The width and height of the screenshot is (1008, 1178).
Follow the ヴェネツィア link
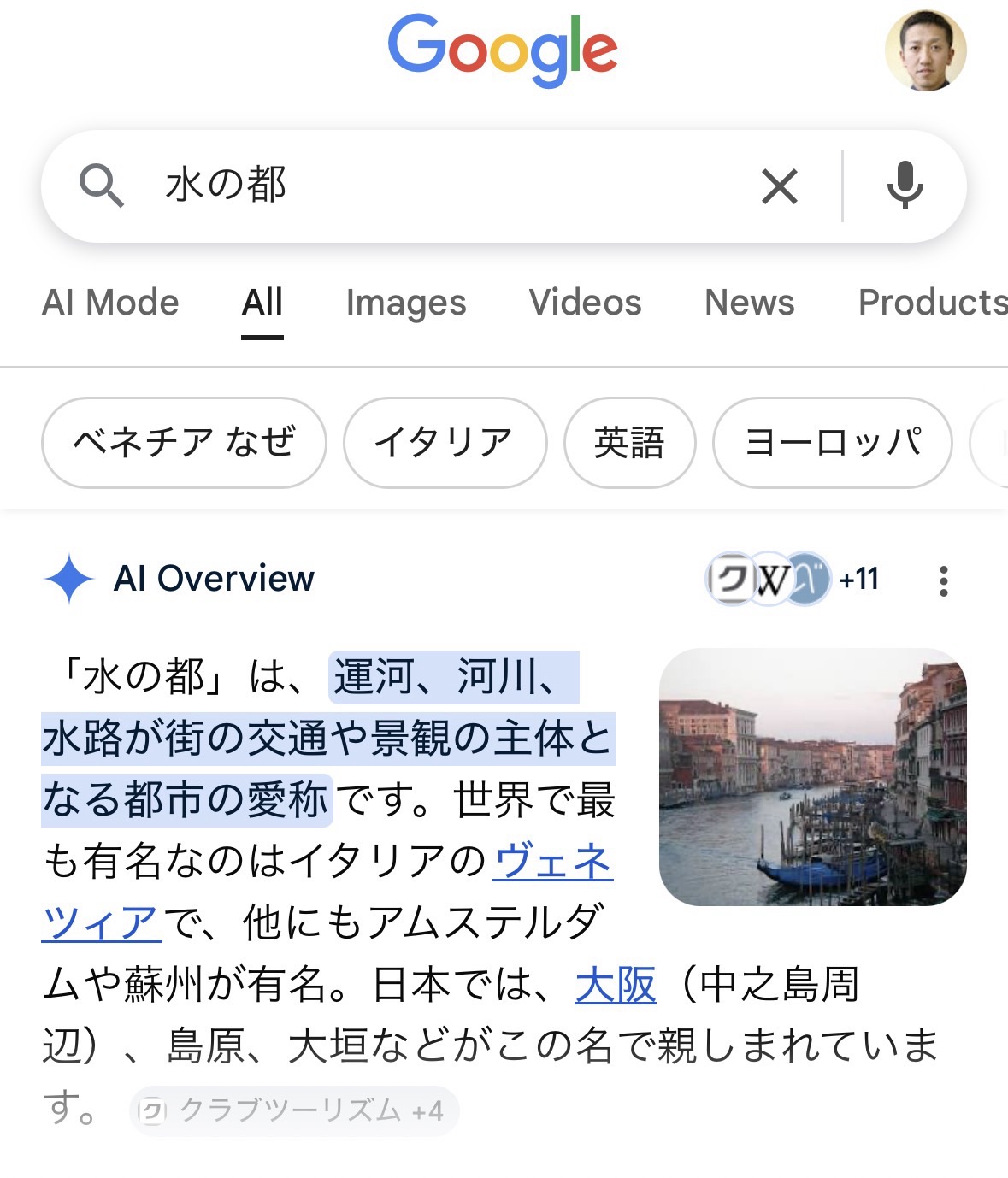pos(552,862)
